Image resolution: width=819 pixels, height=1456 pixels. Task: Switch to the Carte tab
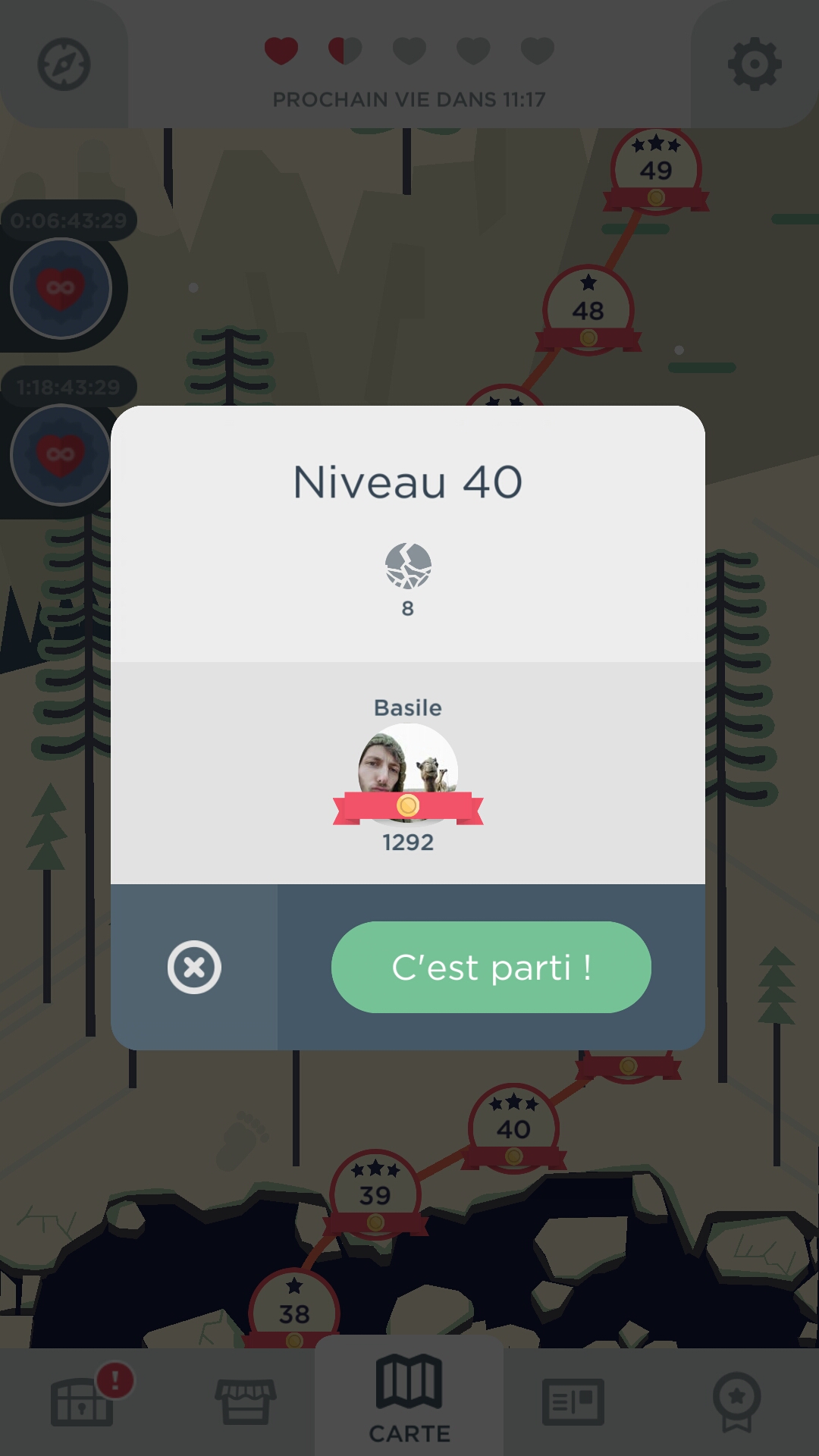[409, 1399]
